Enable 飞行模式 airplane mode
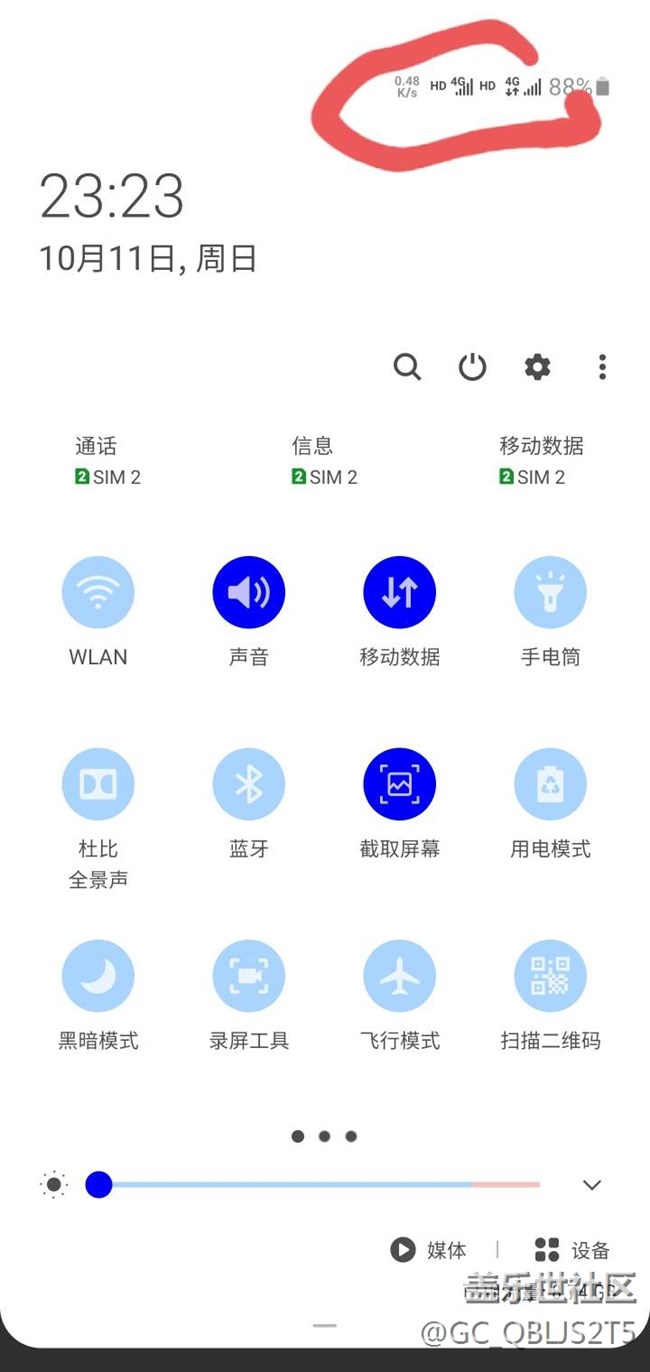This screenshot has width=650, height=1372. click(x=399, y=976)
